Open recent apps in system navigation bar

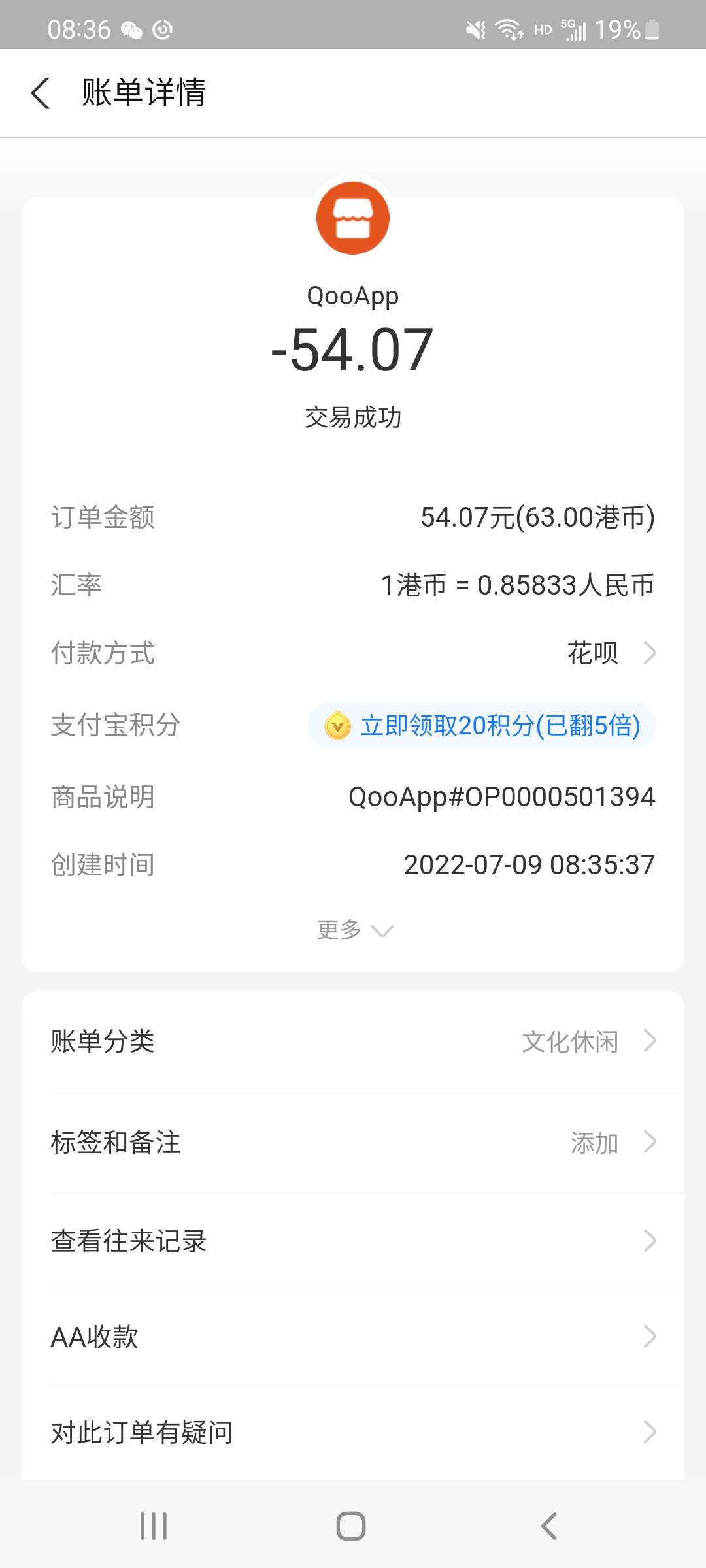point(154,1526)
